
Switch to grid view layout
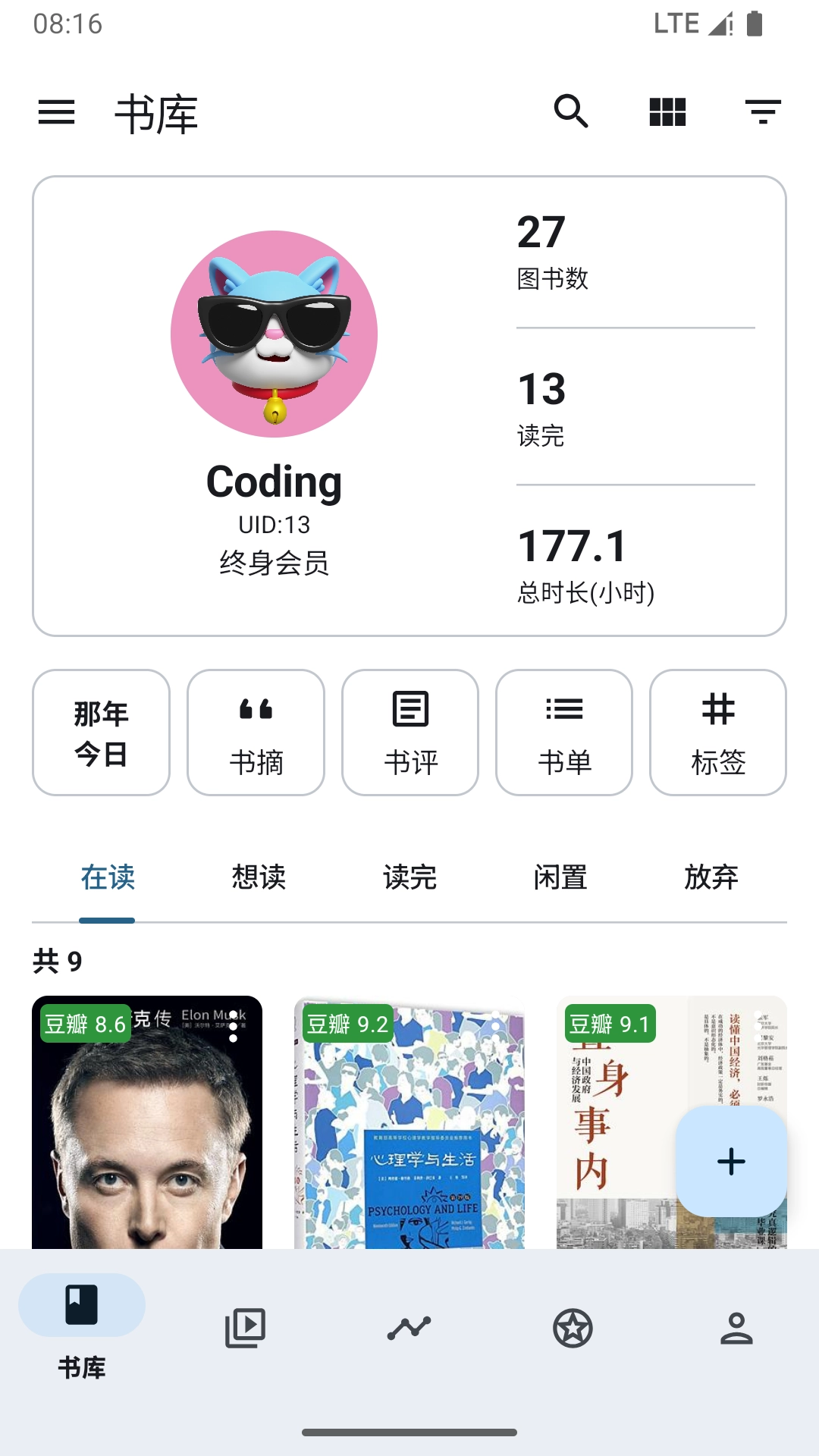pos(667,112)
